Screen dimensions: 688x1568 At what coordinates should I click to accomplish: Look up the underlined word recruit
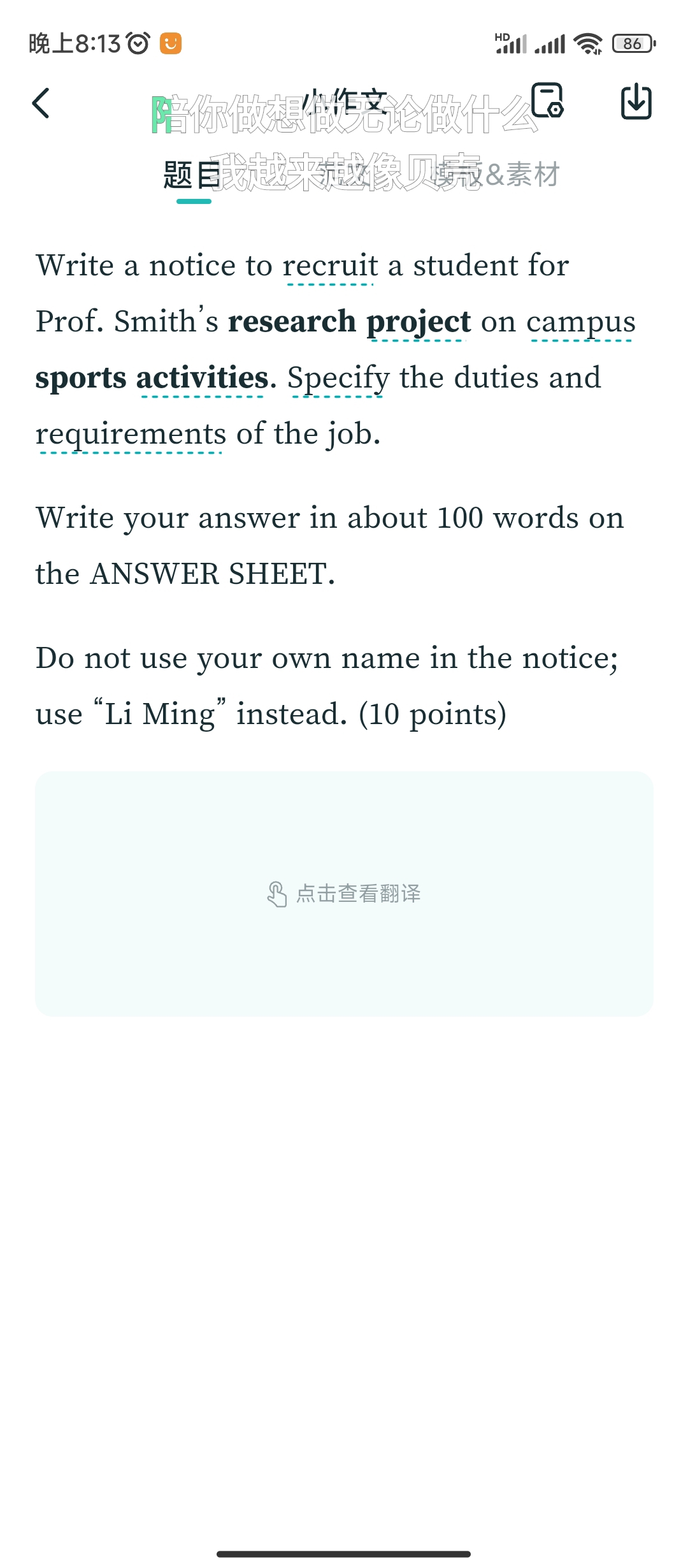coord(331,266)
